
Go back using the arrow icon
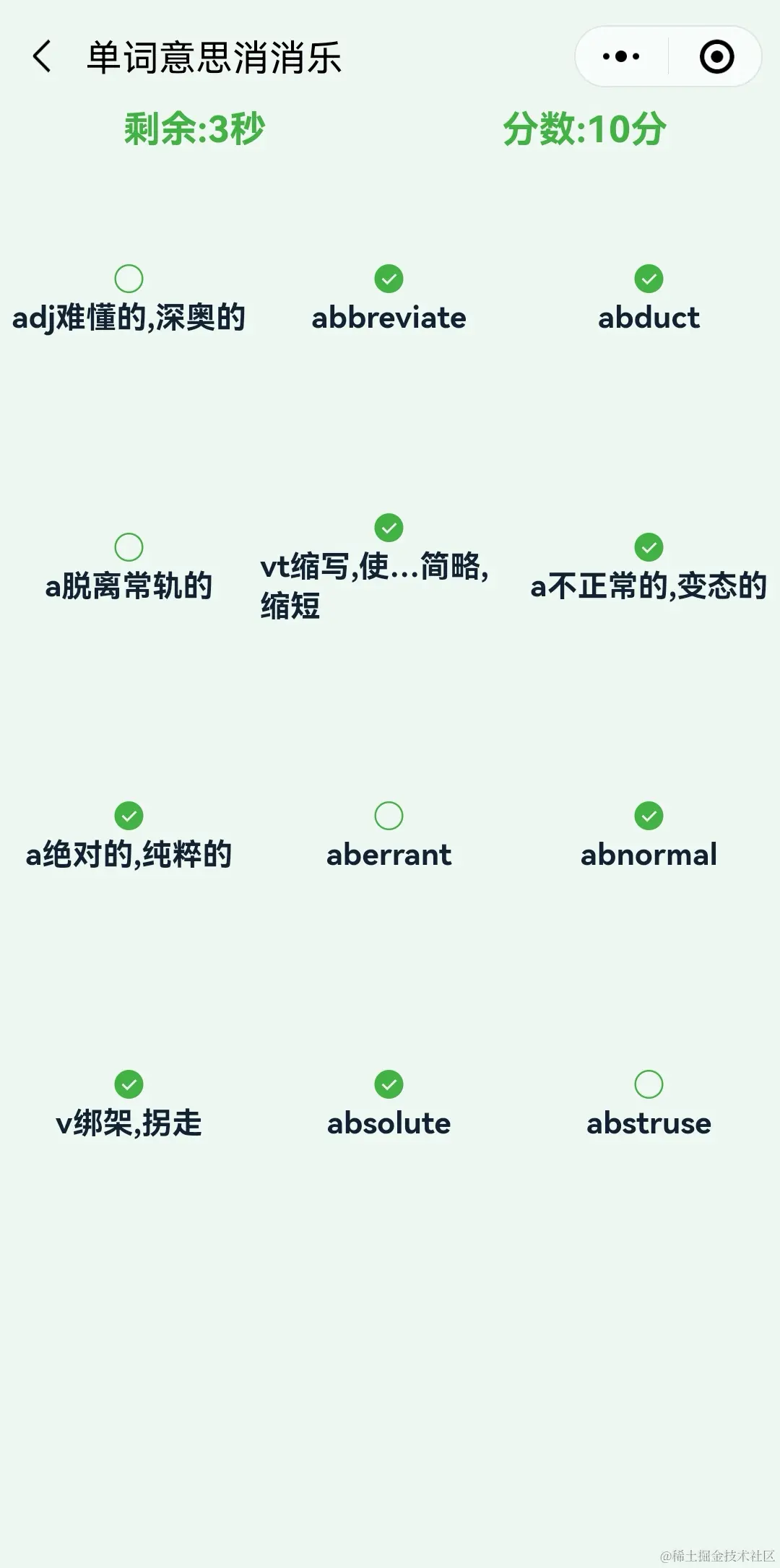click(42, 56)
